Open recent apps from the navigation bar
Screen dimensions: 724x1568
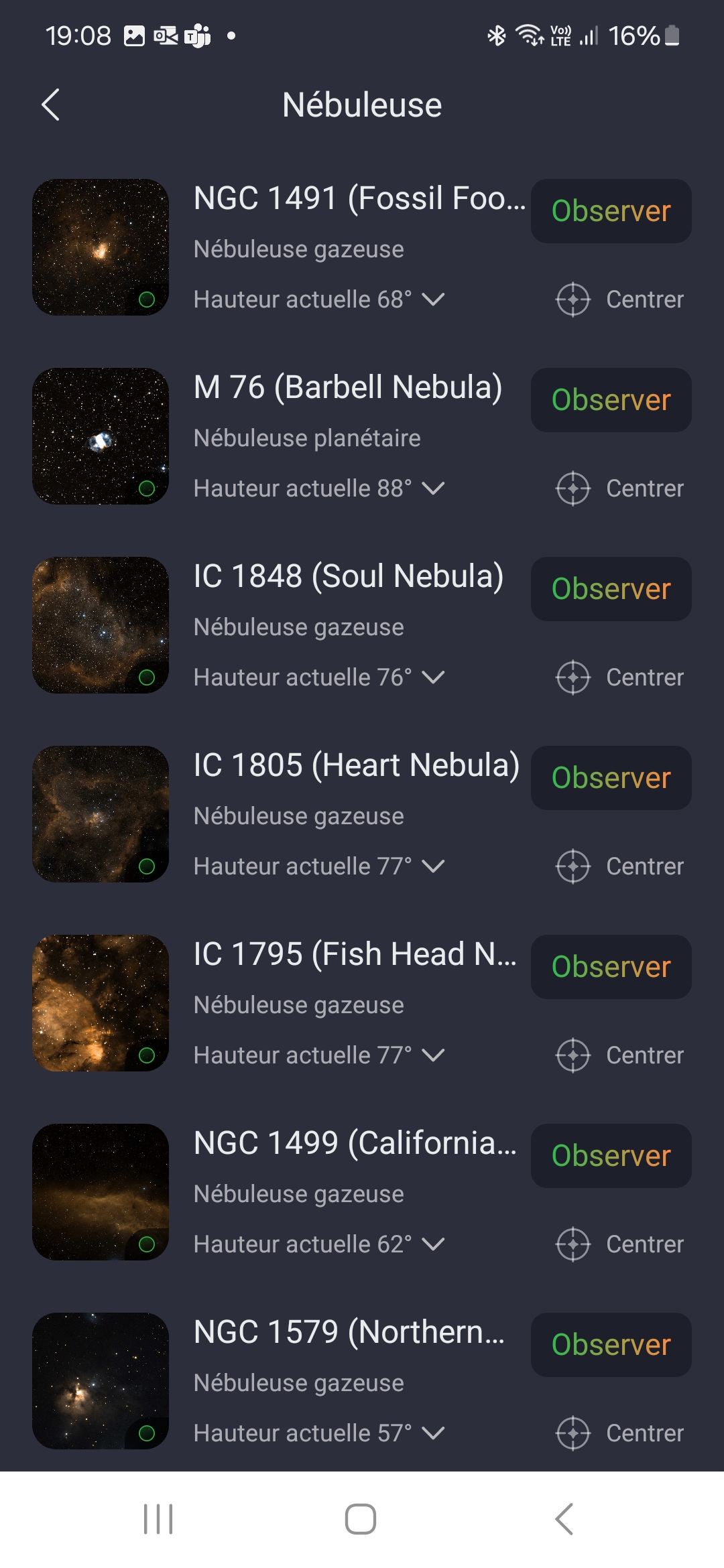pyautogui.click(x=158, y=1519)
